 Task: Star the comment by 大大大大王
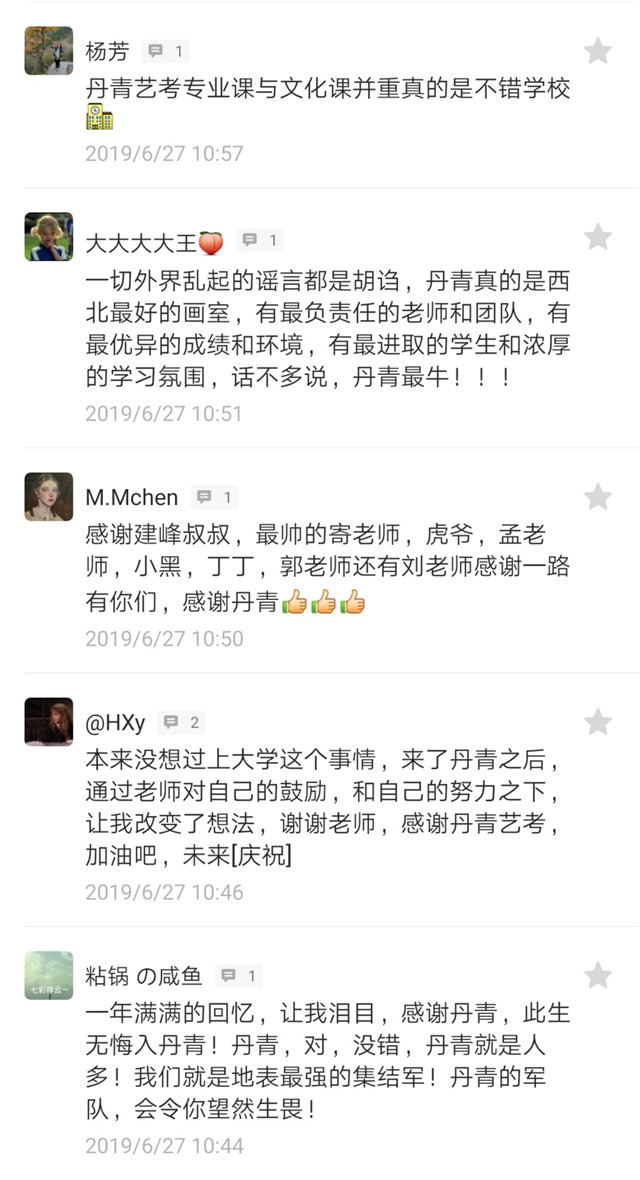597,237
